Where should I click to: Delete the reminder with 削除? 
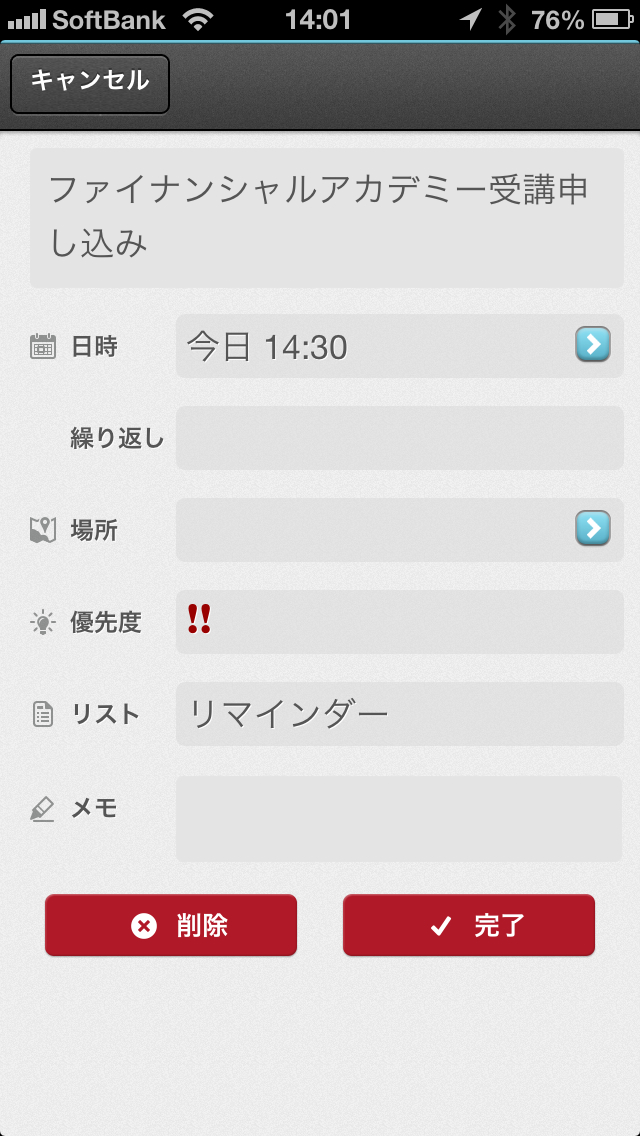(x=171, y=925)
